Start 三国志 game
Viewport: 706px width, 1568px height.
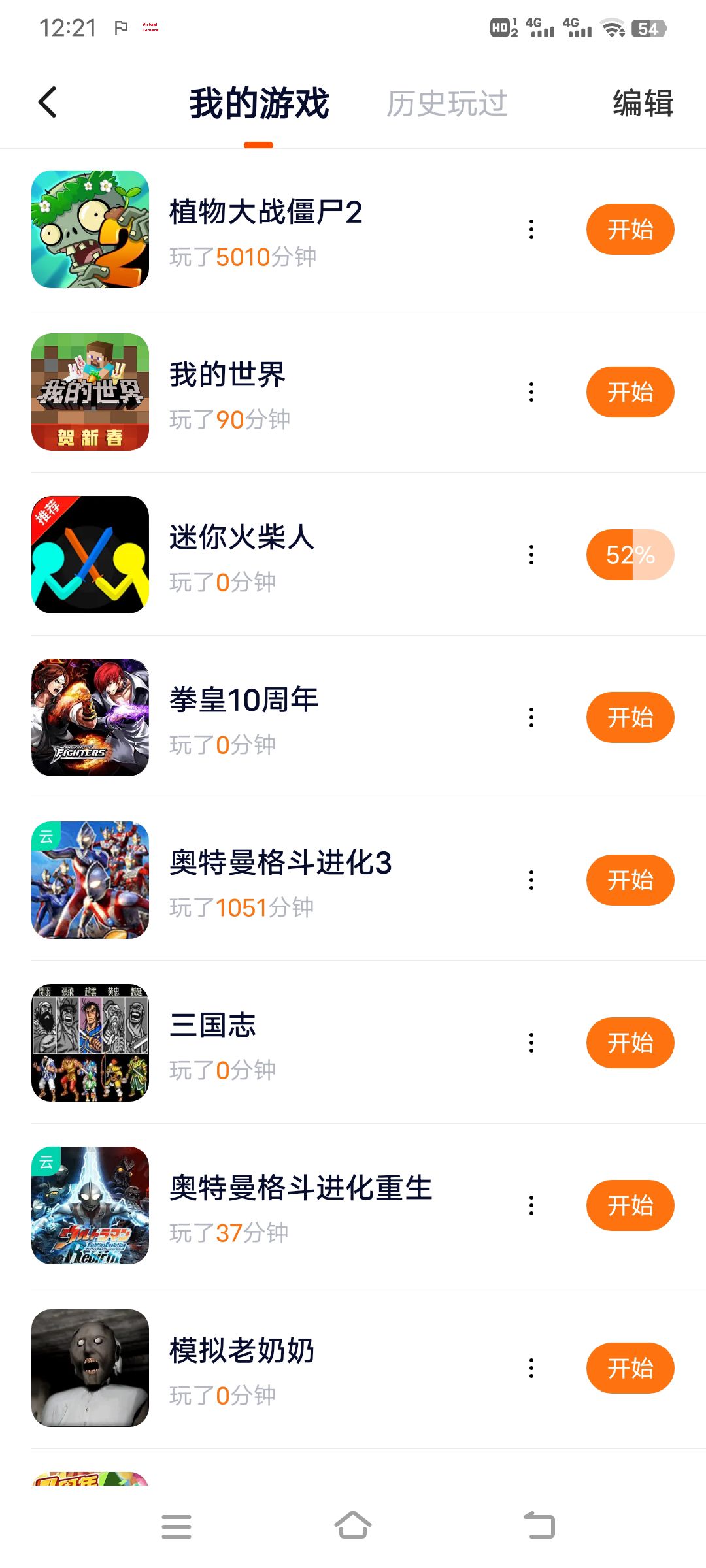630,1043
